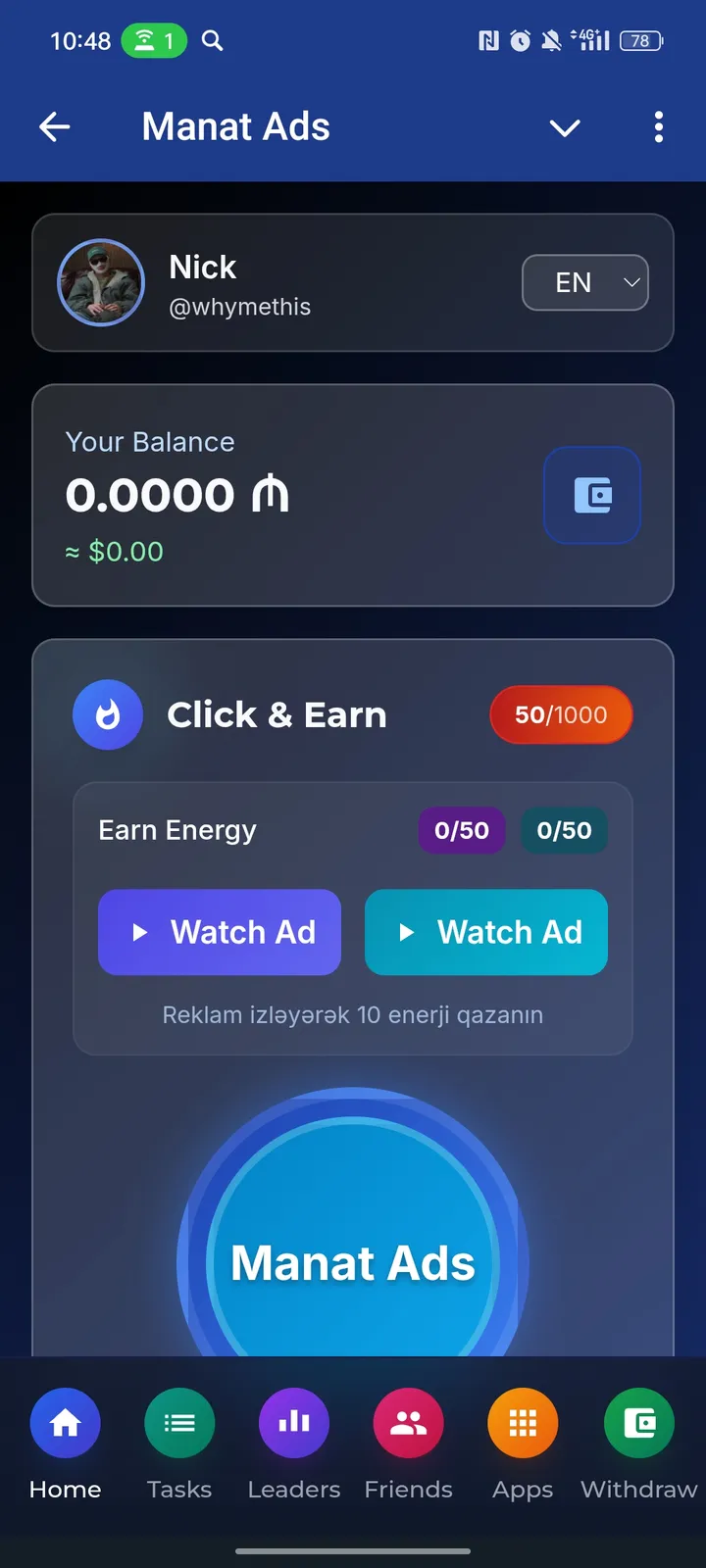Switch to the Withdraw tab
706x1568 pixels.
click(x=639, y=1443)
